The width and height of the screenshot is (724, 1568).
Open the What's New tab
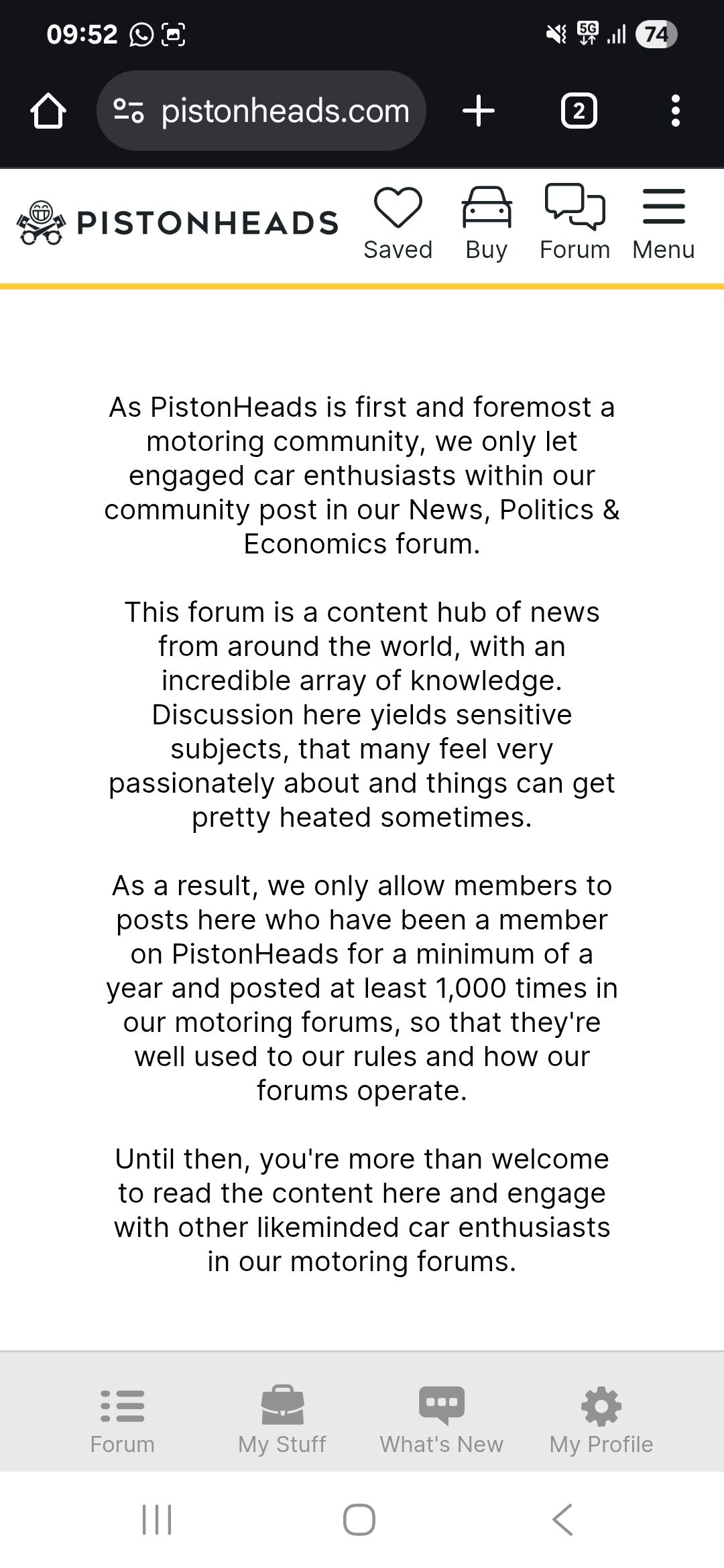[x=442, y=1420]
